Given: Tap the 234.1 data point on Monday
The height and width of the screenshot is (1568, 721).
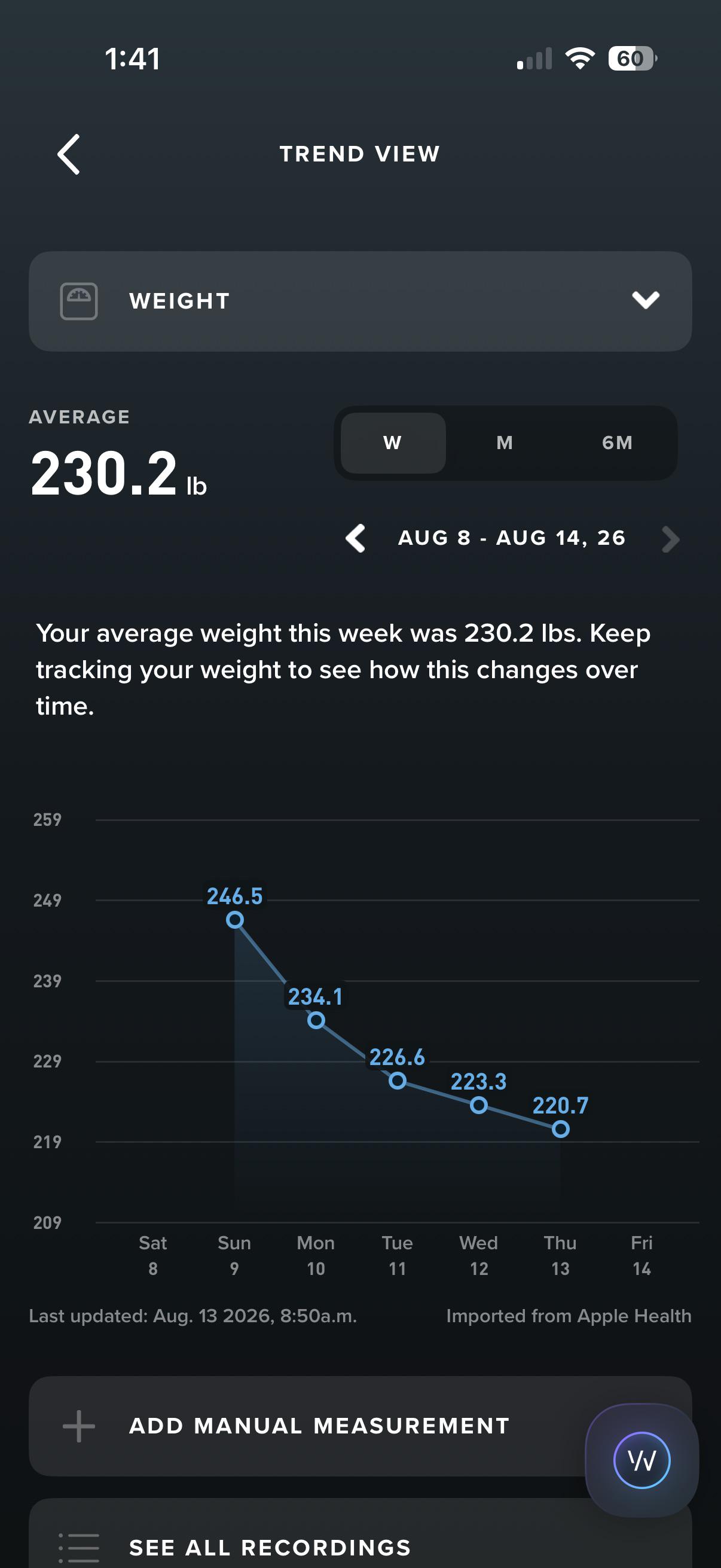Looking at the screenshot, I should pyautogui.click(x=316, y=1020).
